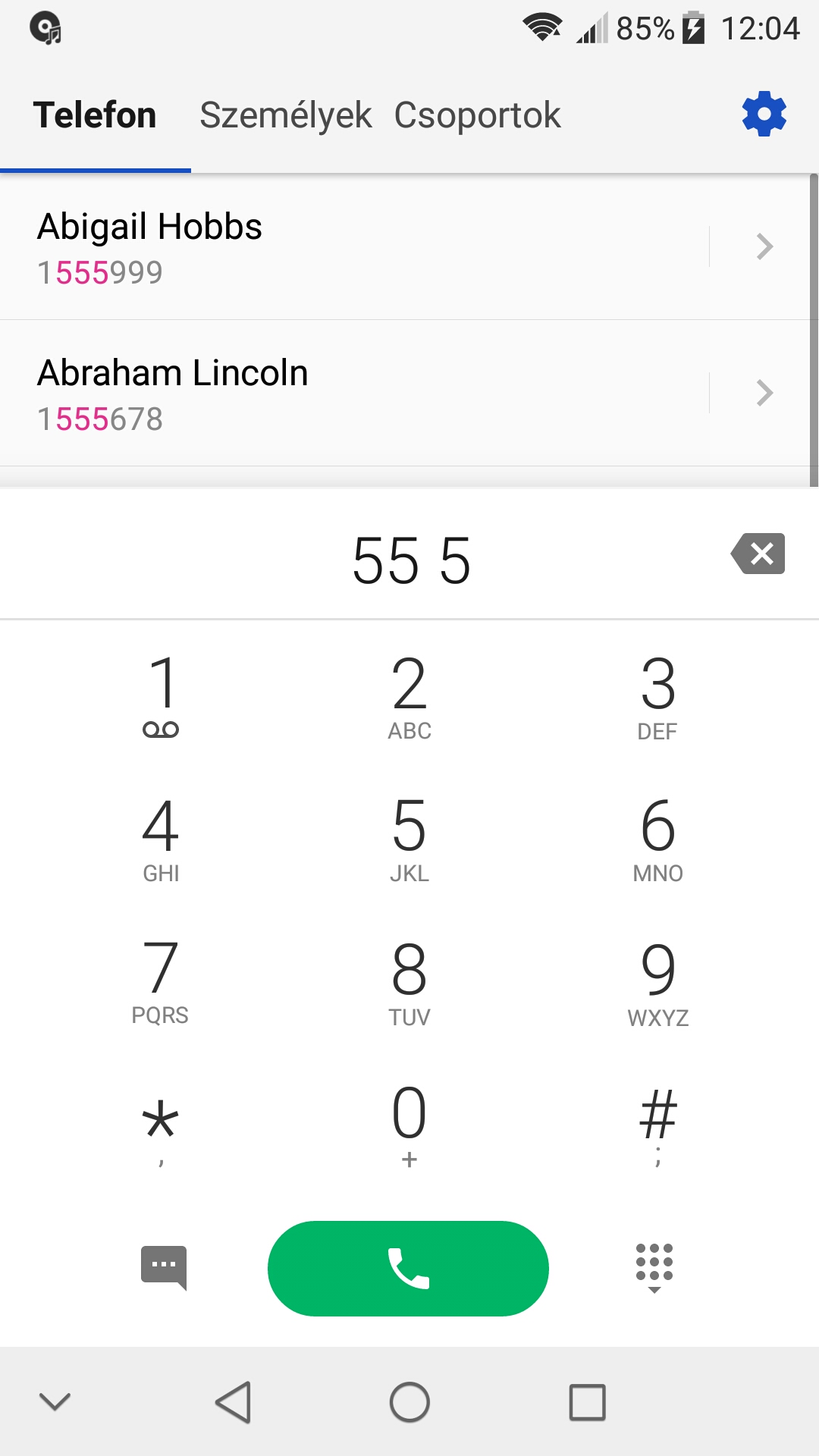
Task: Tap the star key
Action: pyautogui.click(x=161, y=1125)
